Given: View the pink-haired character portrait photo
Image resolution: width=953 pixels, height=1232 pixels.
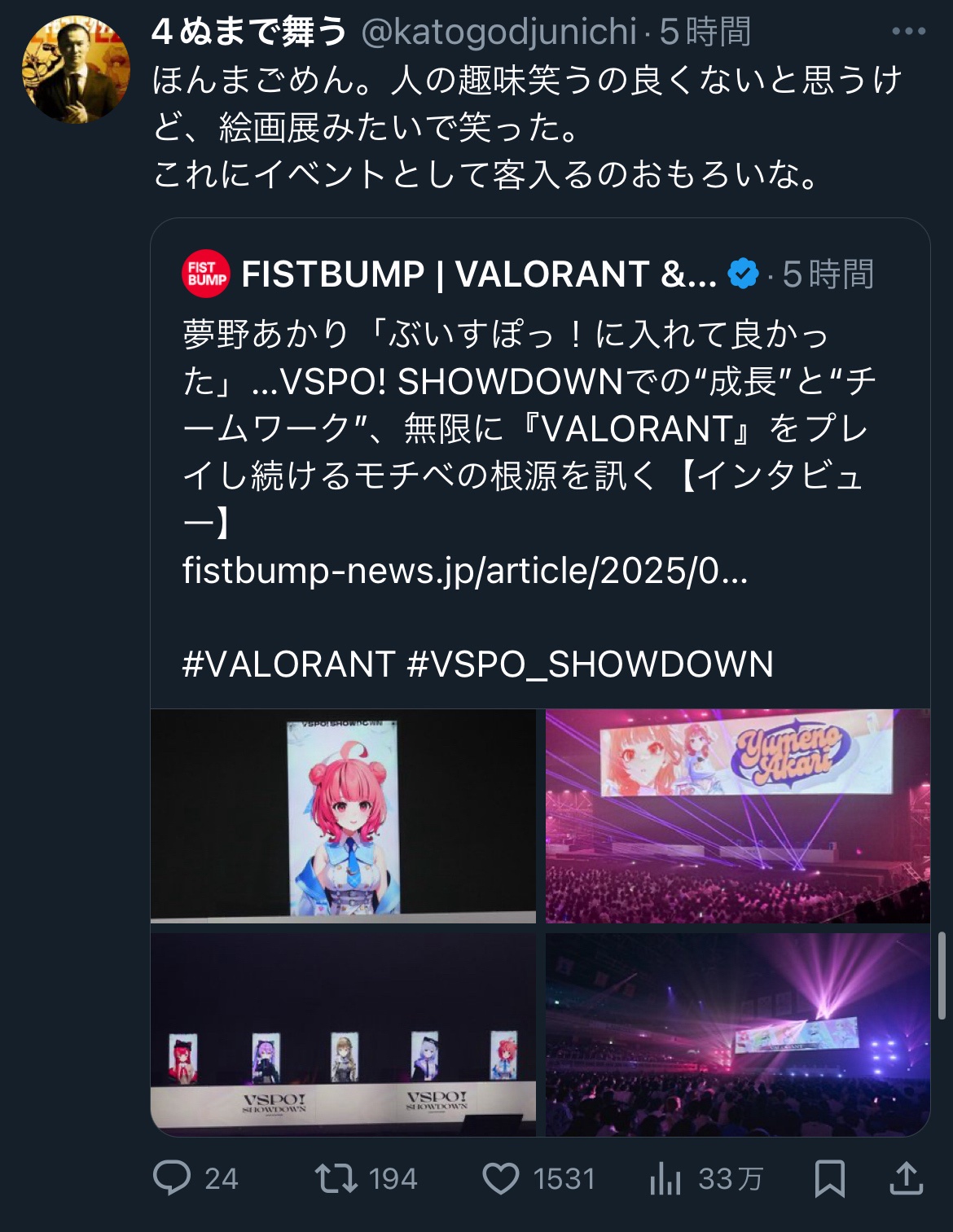Looking at the screenshot, I should pyautogui.click(x=343, y=816).
